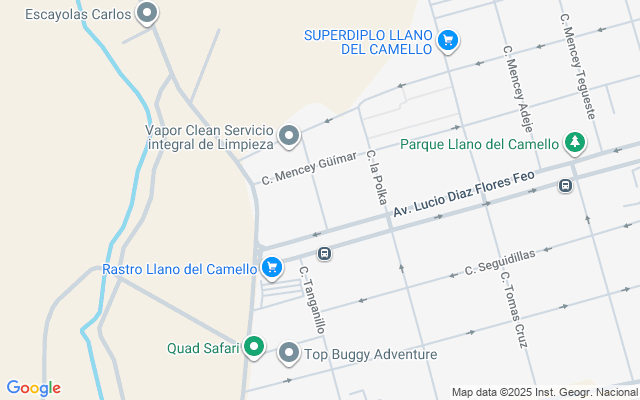
Task: Open the Google logo link
Action: [x=33, y=388]
